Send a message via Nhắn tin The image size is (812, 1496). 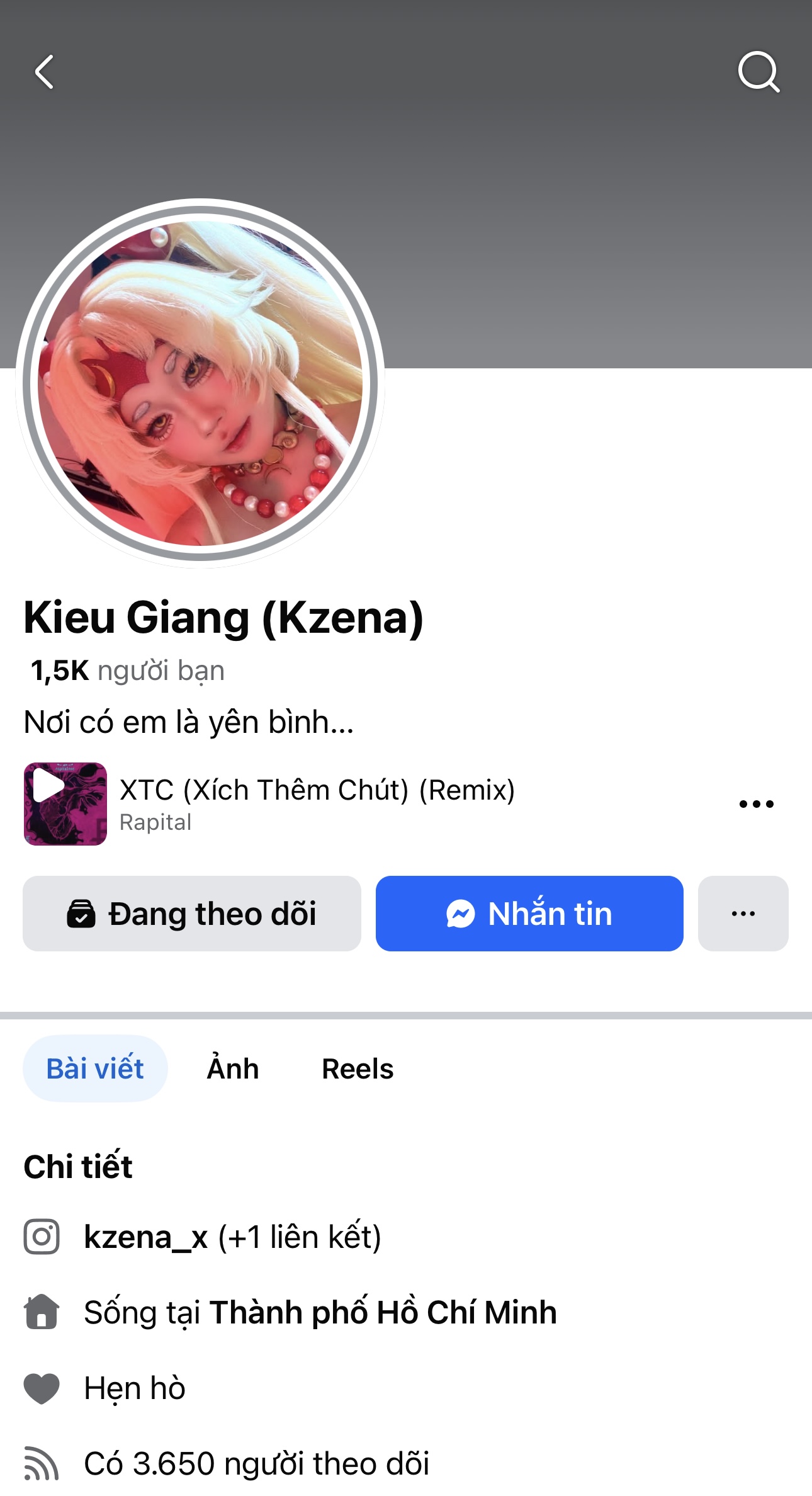[x=529, y=914]
